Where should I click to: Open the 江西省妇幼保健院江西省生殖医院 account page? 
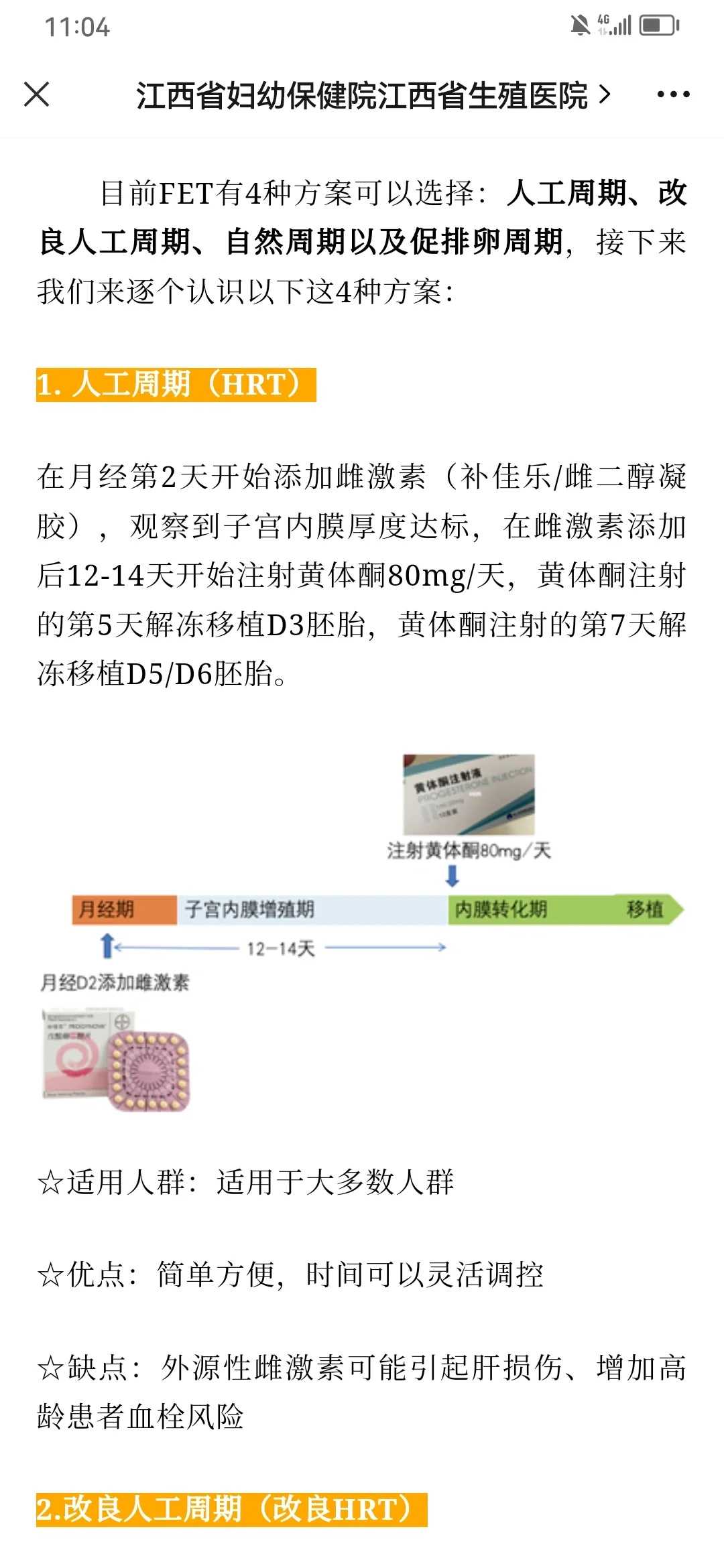(373, 95)
